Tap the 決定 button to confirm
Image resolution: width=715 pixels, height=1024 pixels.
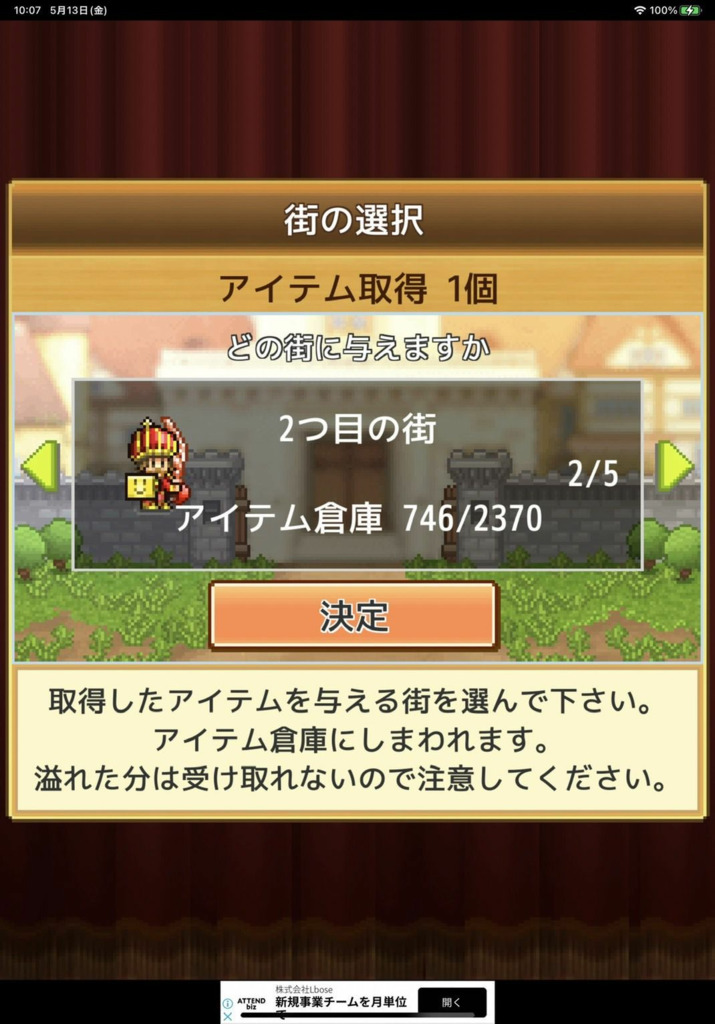tap(353, 616)
